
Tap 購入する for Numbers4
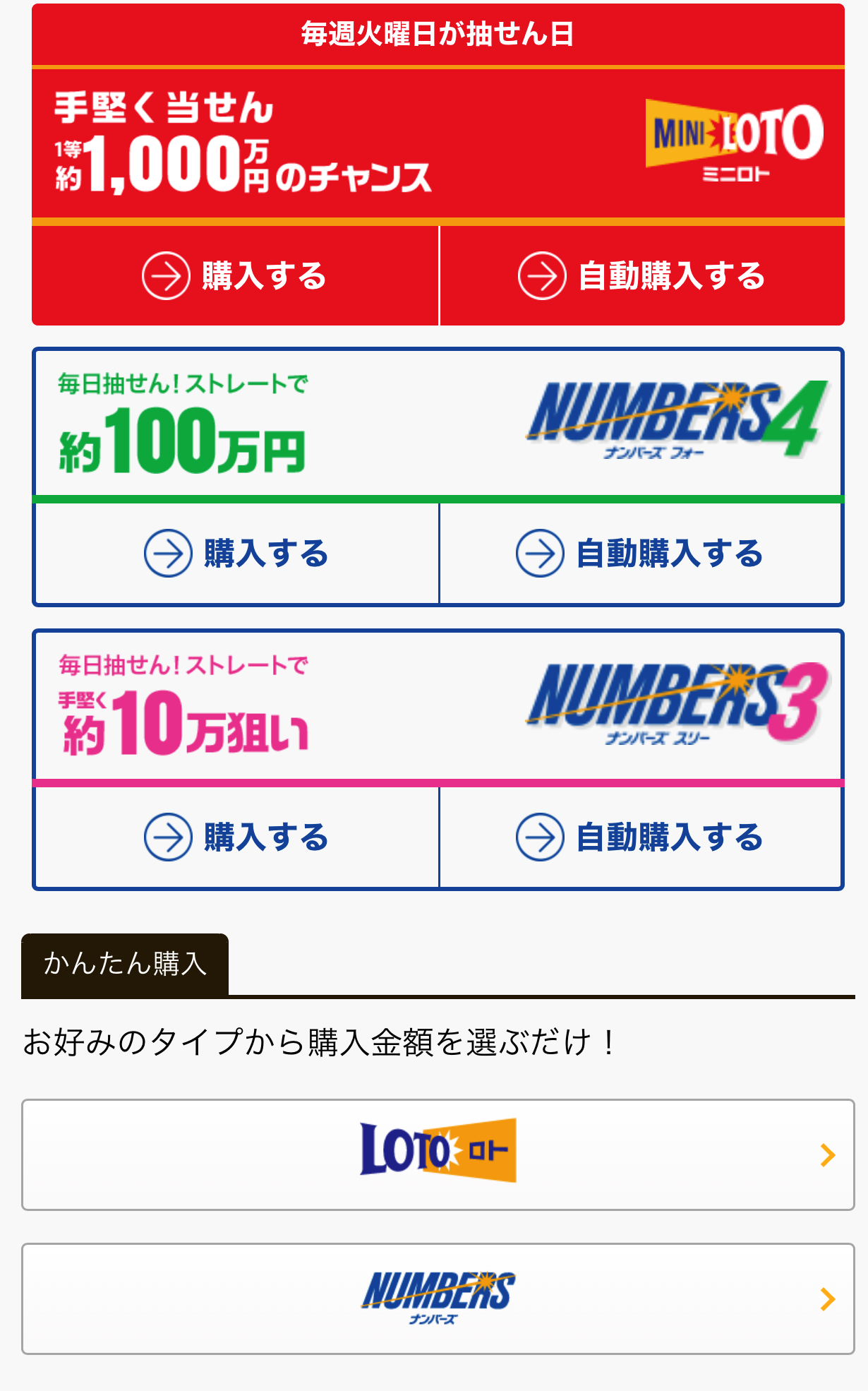237,553
